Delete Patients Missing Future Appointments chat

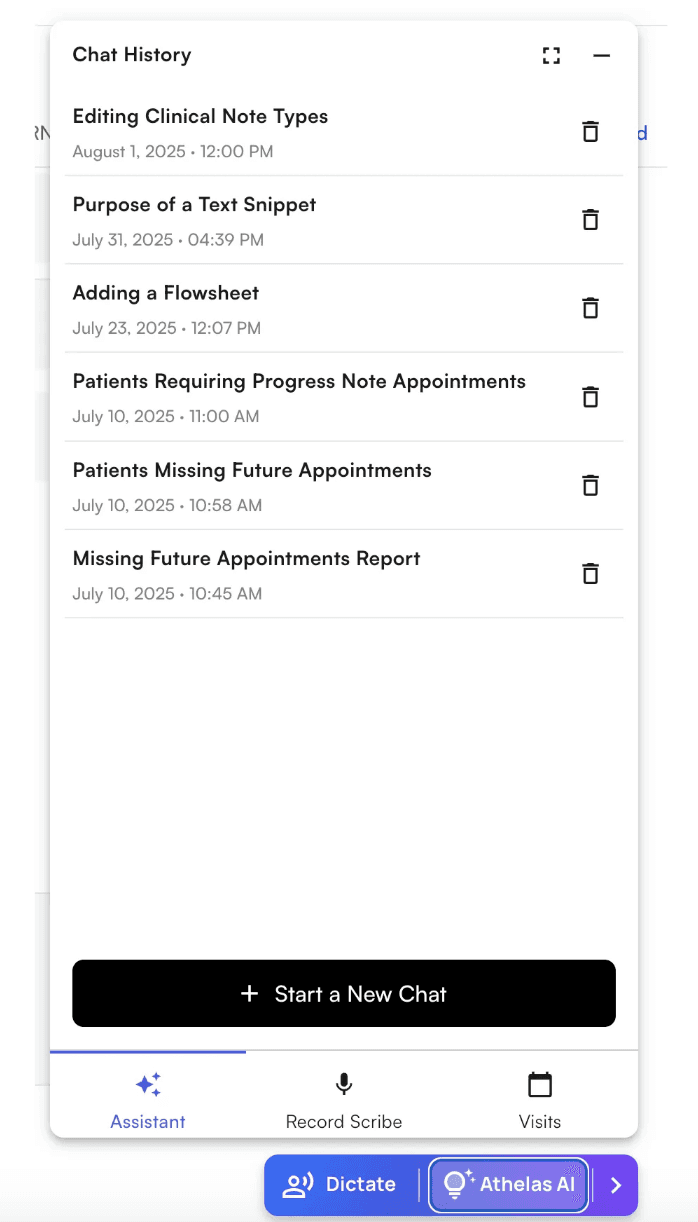pos(590,485)
